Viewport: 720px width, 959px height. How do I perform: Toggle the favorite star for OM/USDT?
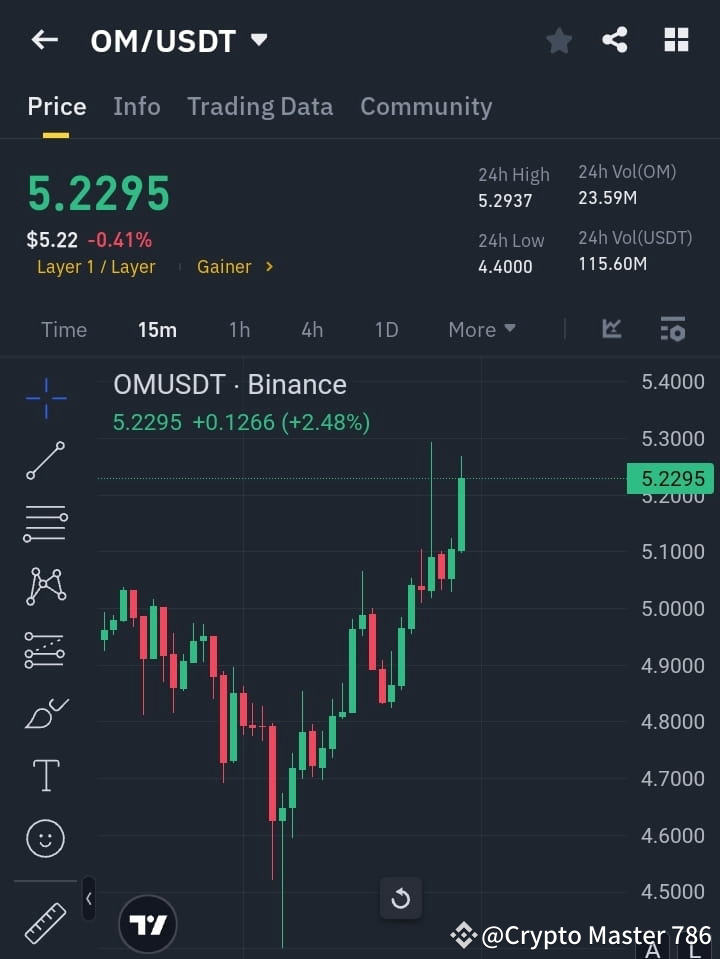(558, 40)
